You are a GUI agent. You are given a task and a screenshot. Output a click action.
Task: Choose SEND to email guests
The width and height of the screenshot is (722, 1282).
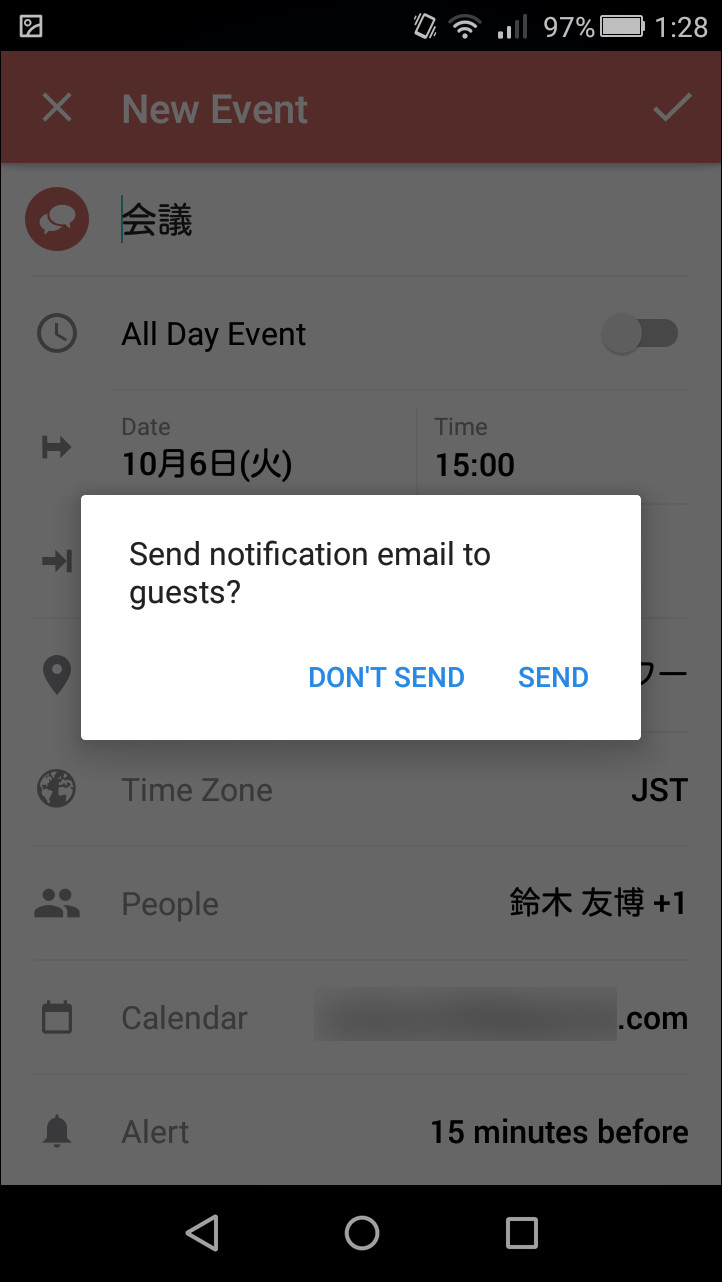(x=552, y=677)
